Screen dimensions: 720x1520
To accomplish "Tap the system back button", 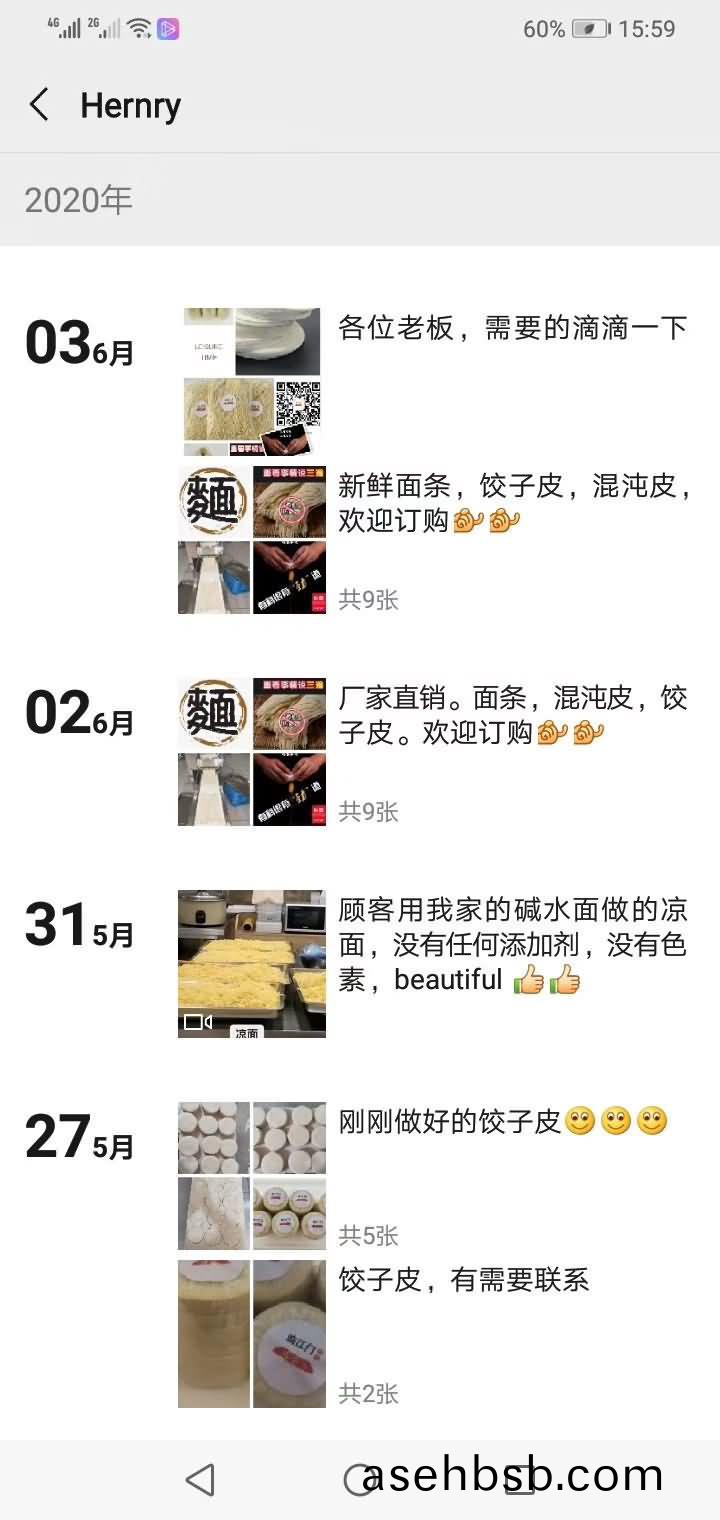I will tap(201, 1479).
